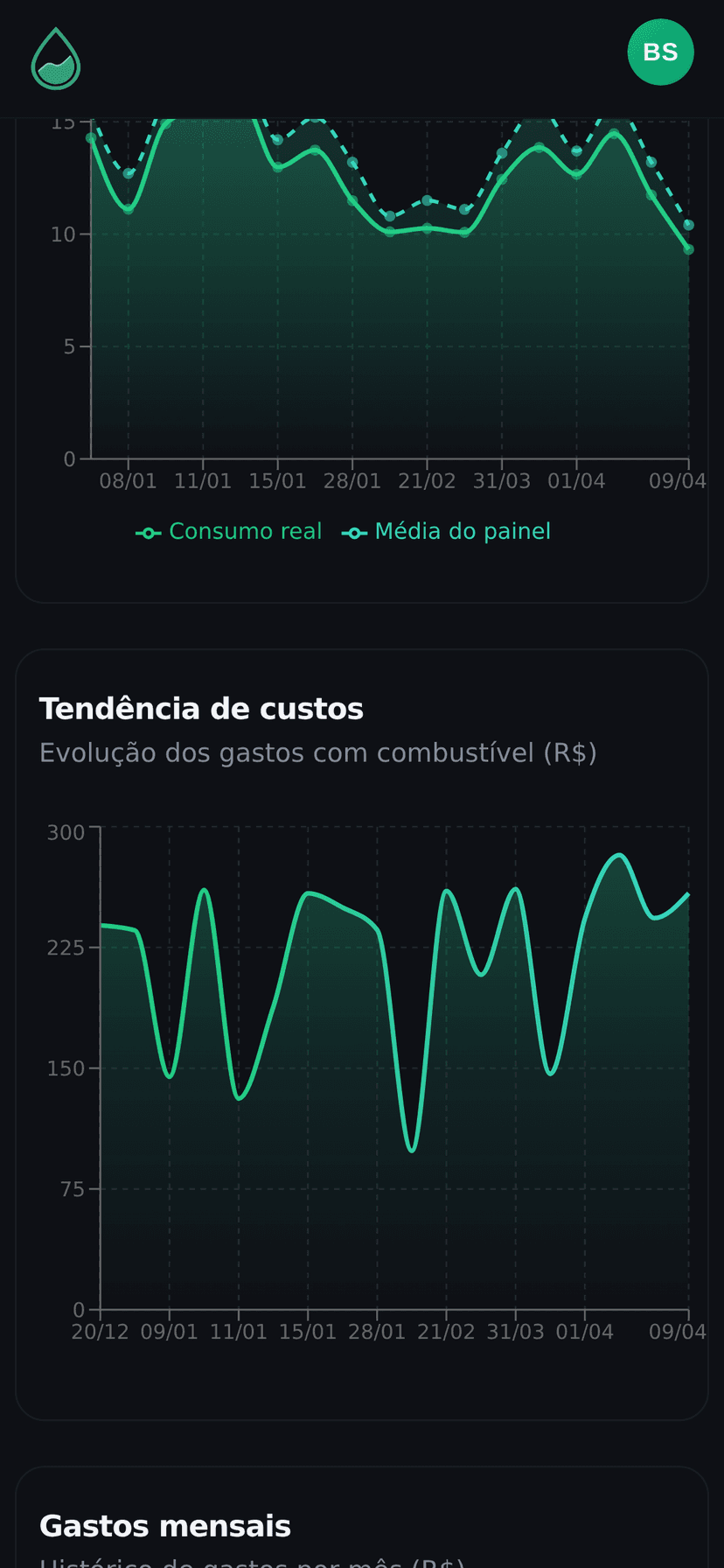Click the peak of the cost trend curve
This screenshot has width=724, height=1568.
(617, 855)
